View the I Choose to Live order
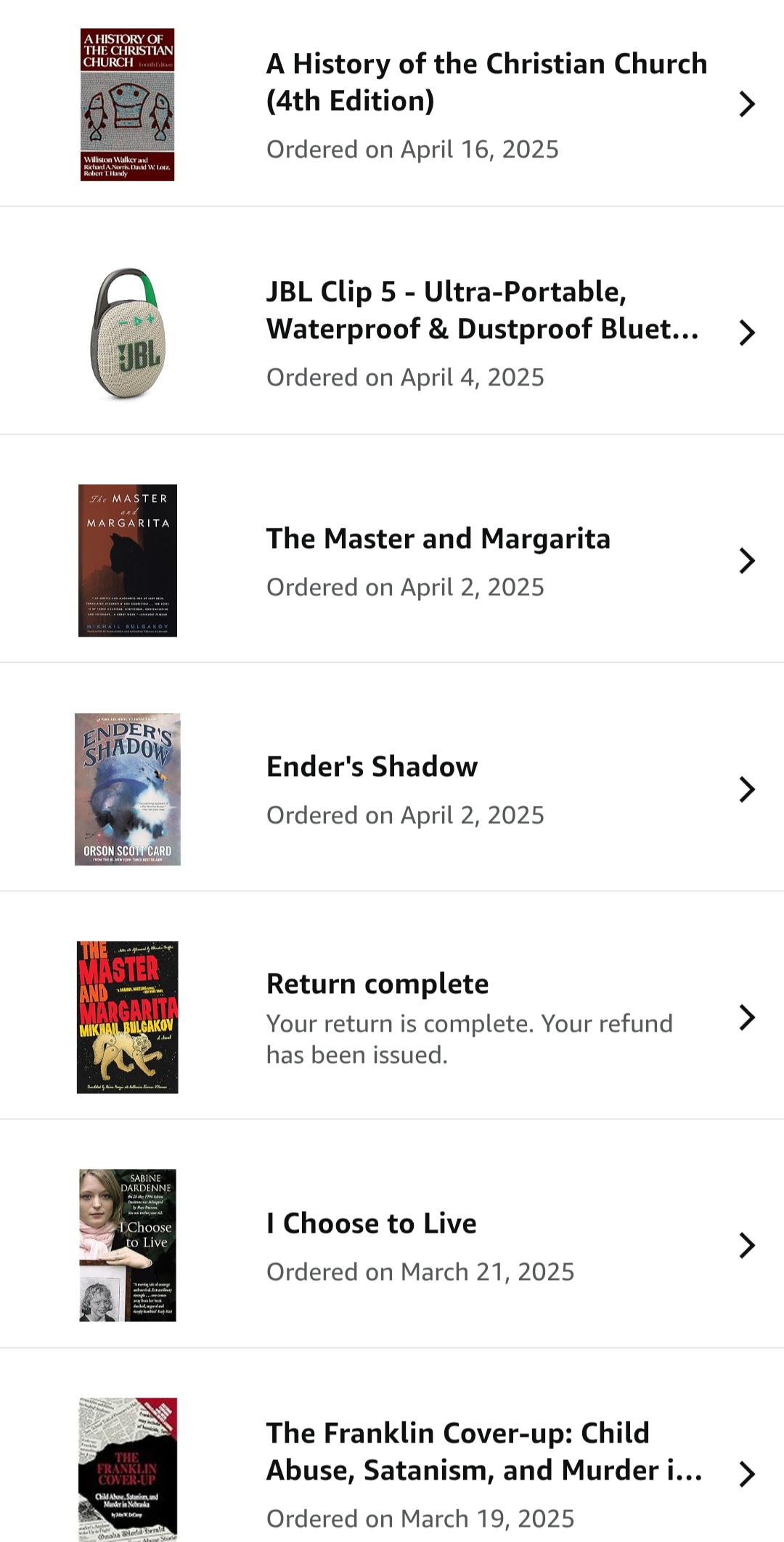784x1542 pixels. [392, 1245]
